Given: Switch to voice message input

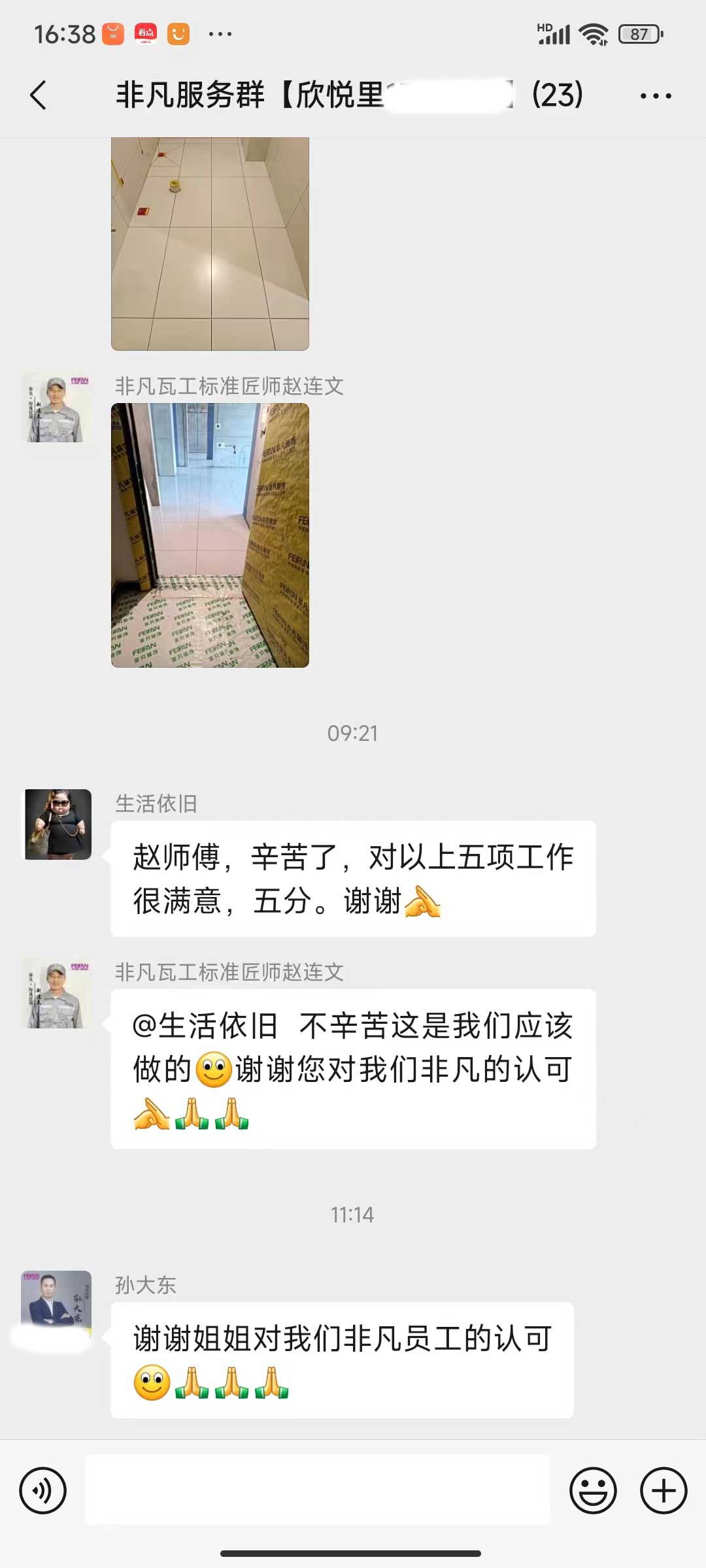Looking at the screenshot, I should (43, 1491).
